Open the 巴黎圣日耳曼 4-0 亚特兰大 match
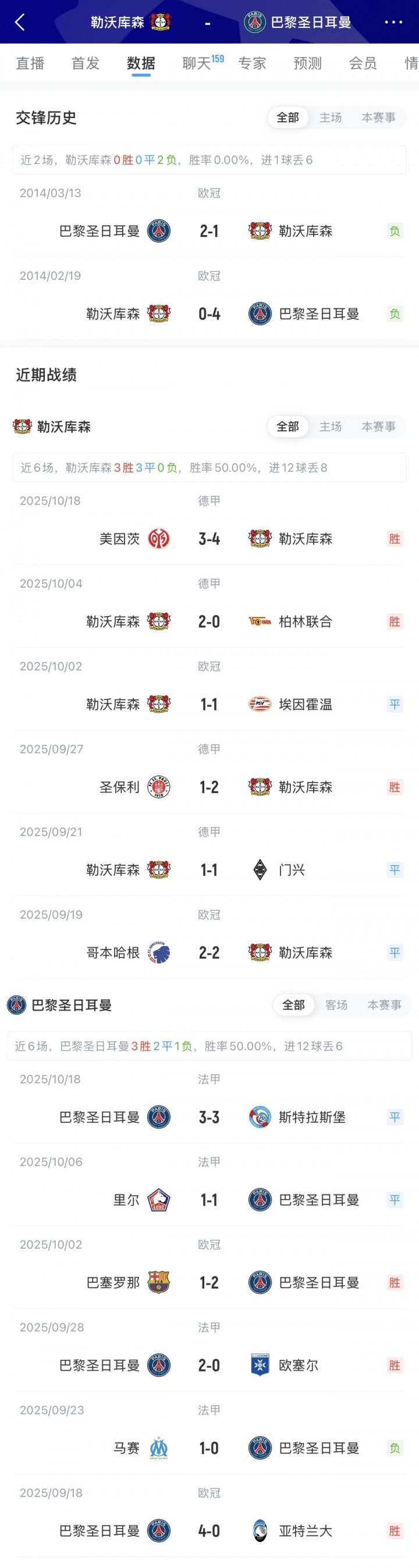Image resolution: width=419 pixels, height=1568 pixels. [x=209, y=1531]
